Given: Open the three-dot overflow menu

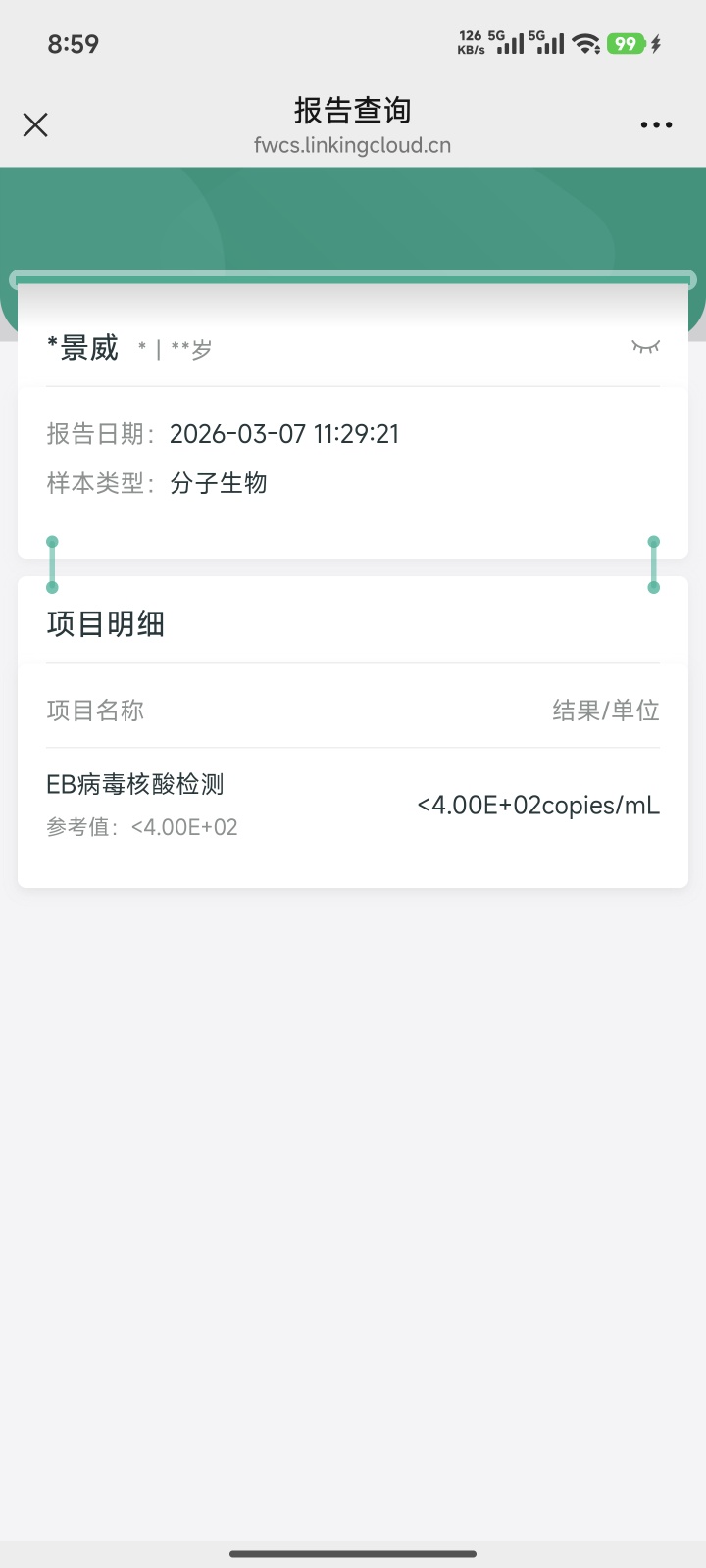Looking at the screenshot, I should click(x=656, y=124).
